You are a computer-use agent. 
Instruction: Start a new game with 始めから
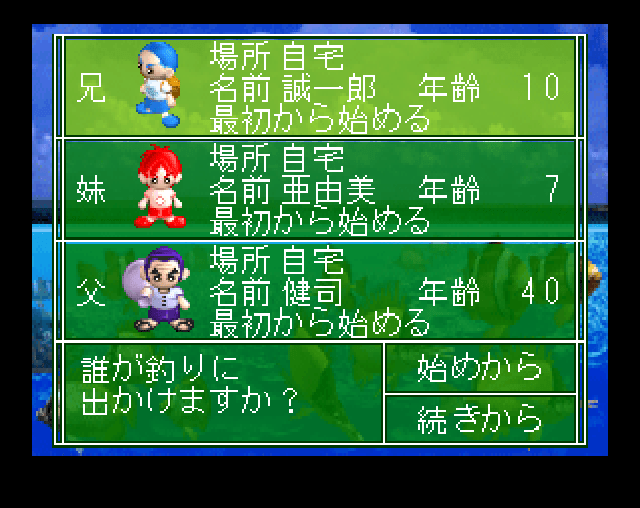pos(480,367)
